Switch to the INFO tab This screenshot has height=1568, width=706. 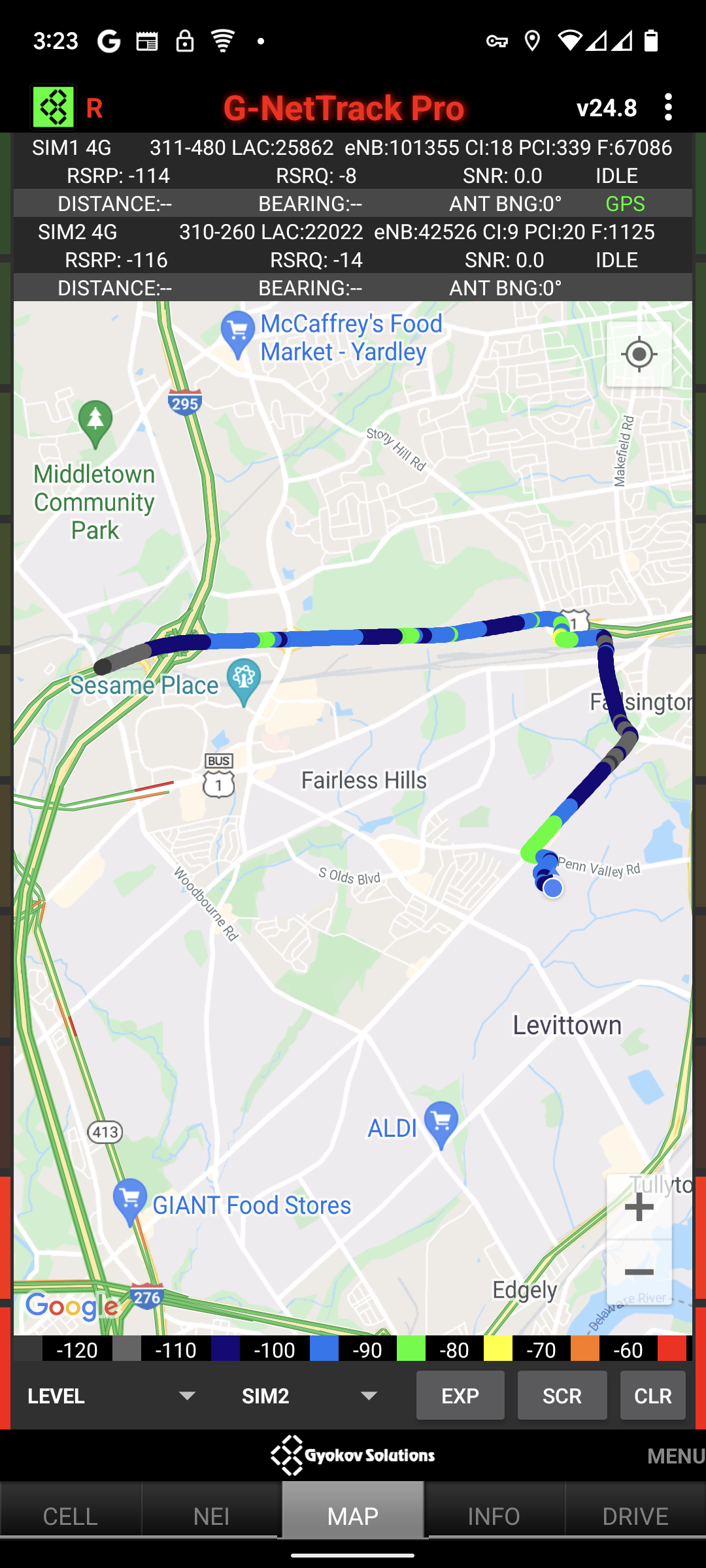tap(494, 1516)
